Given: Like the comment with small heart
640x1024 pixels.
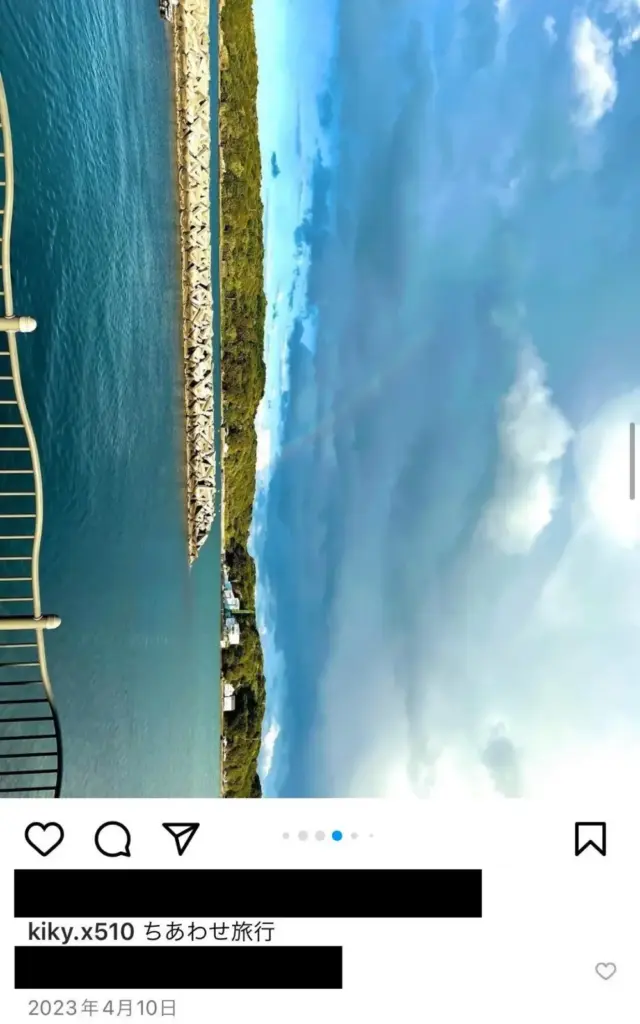Looking at the screenshot, I should pyautogui.click(x=605, y=971).
